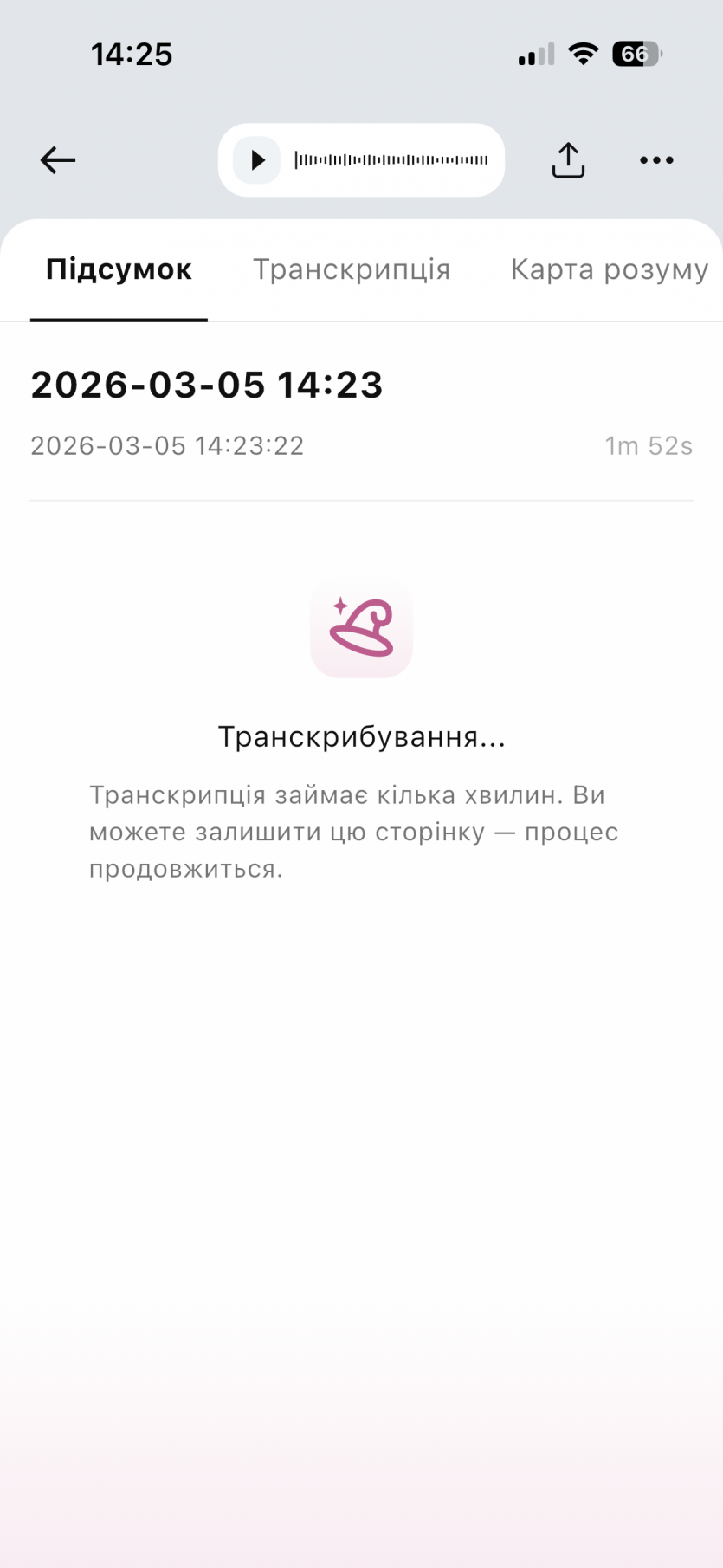This screenshot has height=1568, width=723.
Task: Play the audio recording
Action: point(257,160)
